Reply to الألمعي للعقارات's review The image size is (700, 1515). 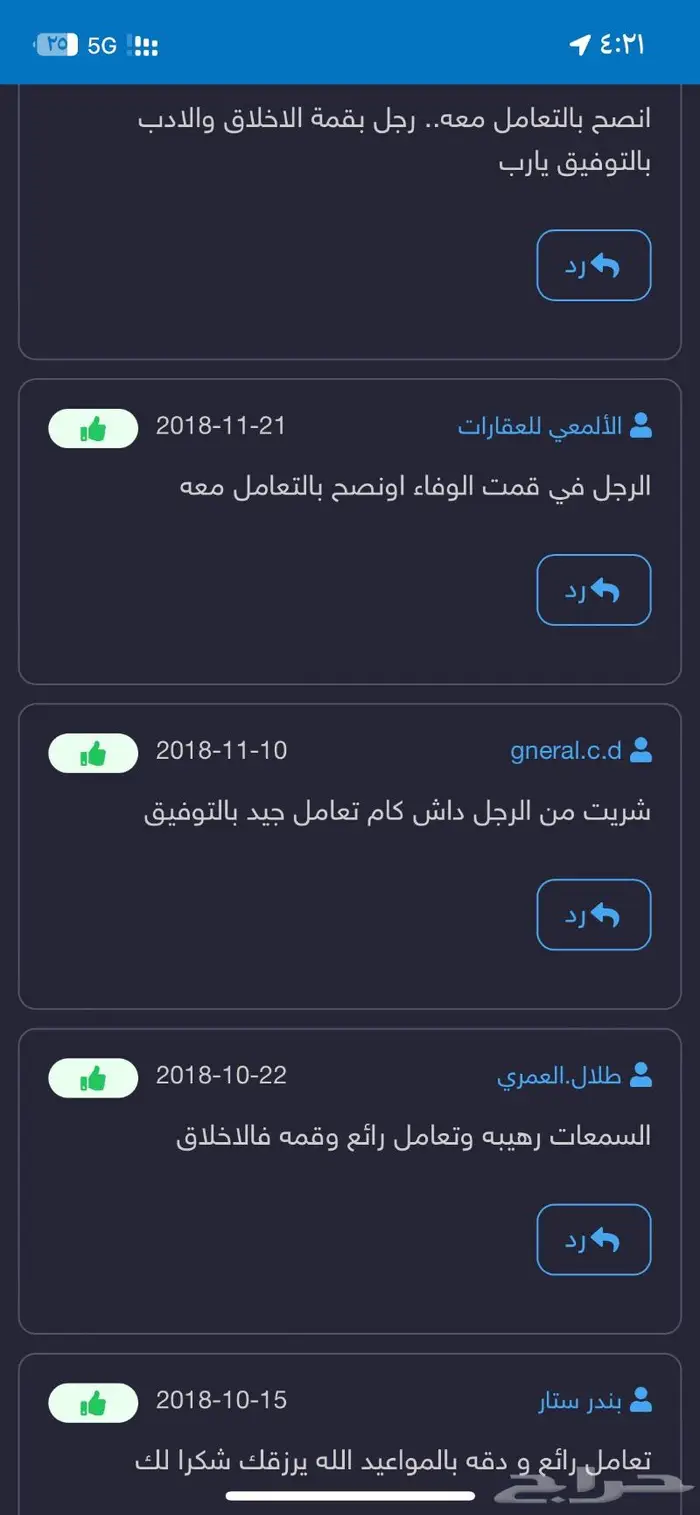(594, 590)
